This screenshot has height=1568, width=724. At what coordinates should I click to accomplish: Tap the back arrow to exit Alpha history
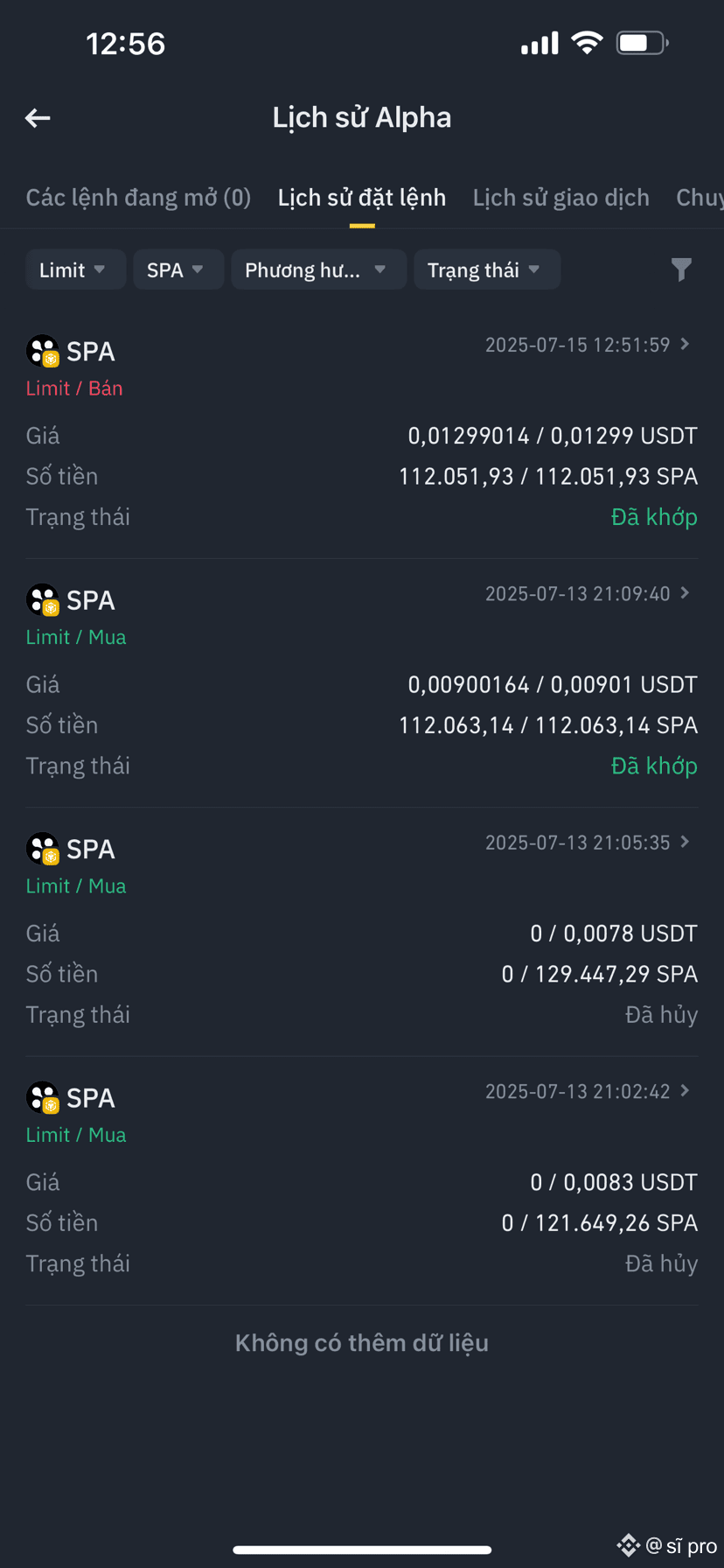pyautogui.click(x=38, y=117)
